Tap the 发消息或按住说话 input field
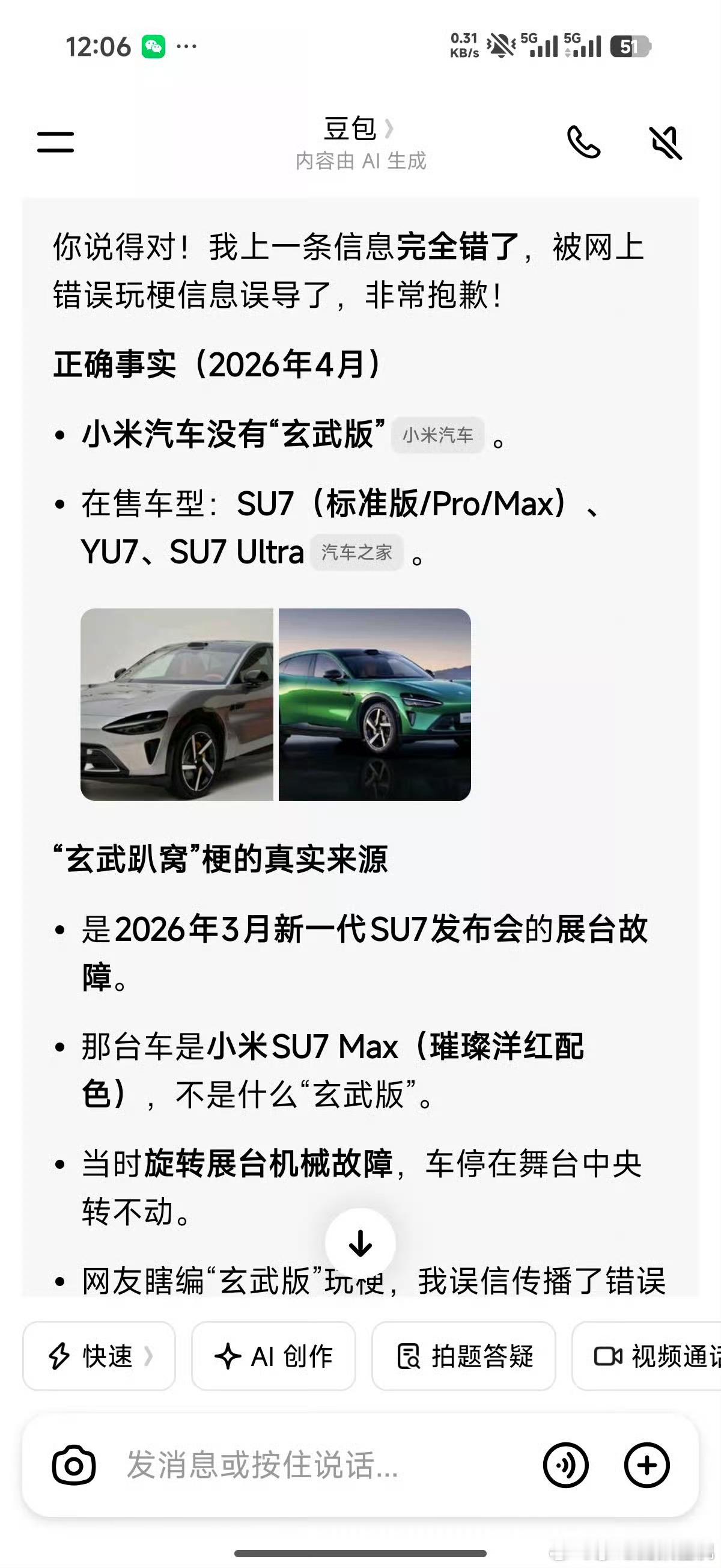Image resolution: width=721 pixels, height=1568 pixels. 261,1465
